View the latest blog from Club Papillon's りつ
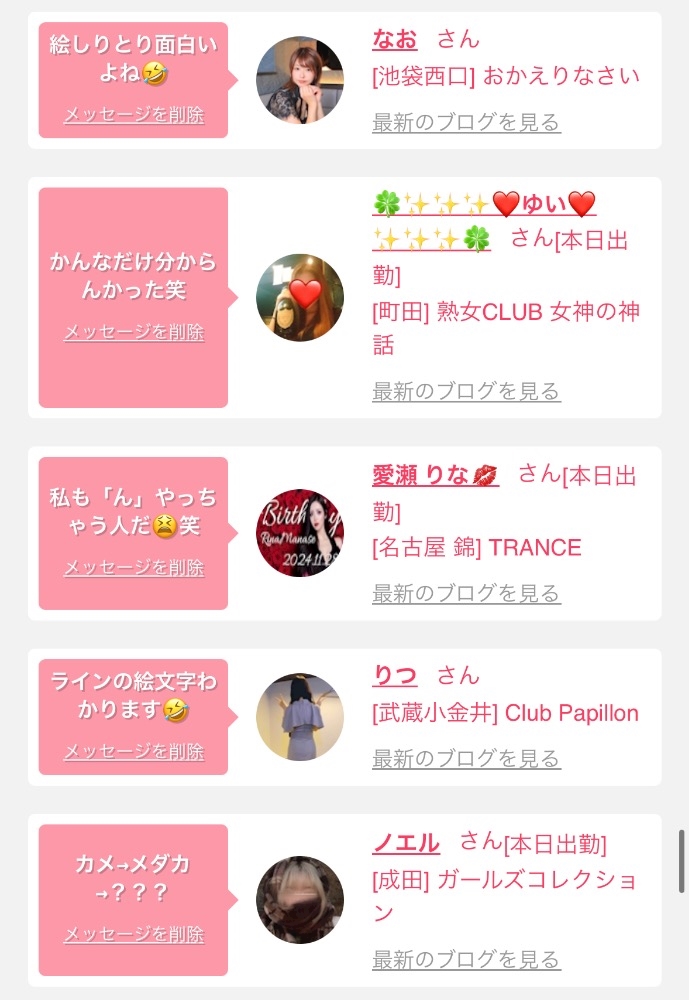Viewport: 689px width, 1000px height. 466,759
